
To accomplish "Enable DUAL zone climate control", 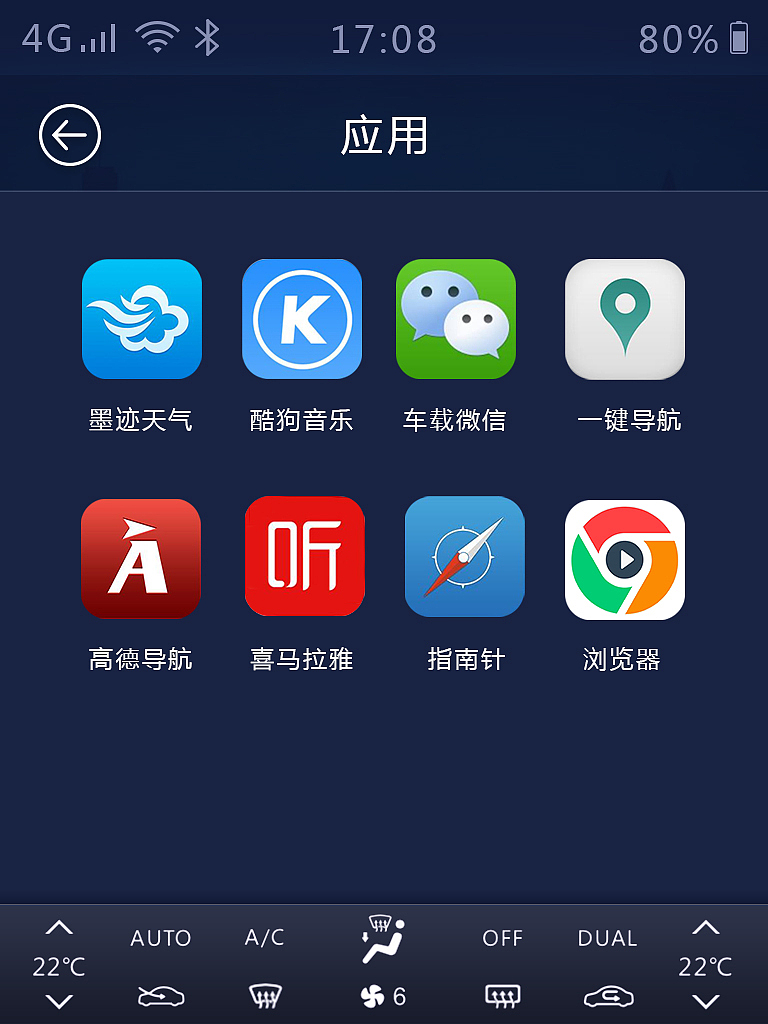I will pyautogui.click(x=605, y=938).
